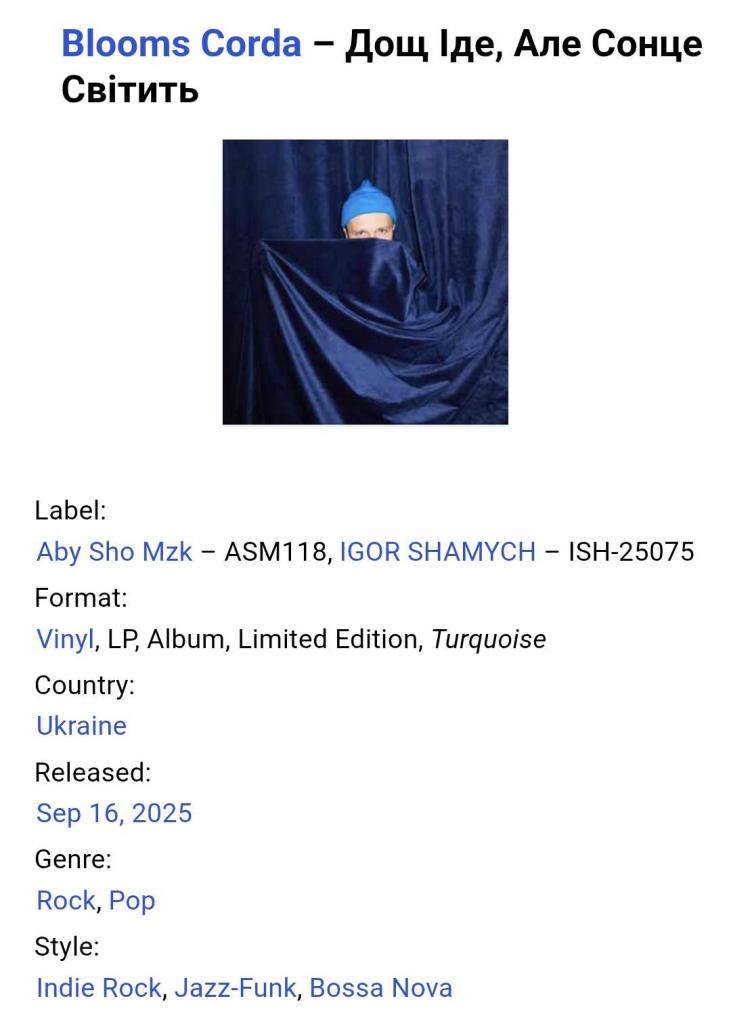Open the Jazz-Funk style link
This screenshot has height=1024, width=731.
pyautogui.click(x=235, y=989)
